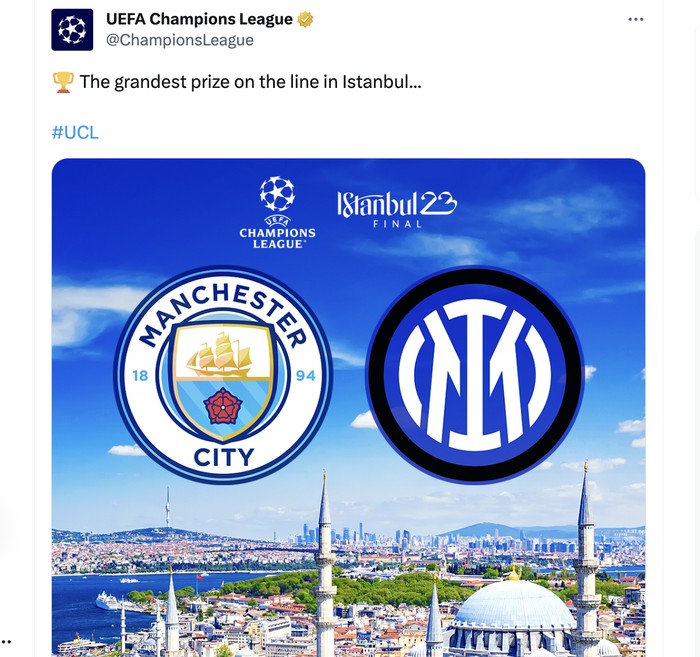Open the tweet's three-dot overflow menu
This screenshot has height=657, width=700.
click(x=636, y=20)
